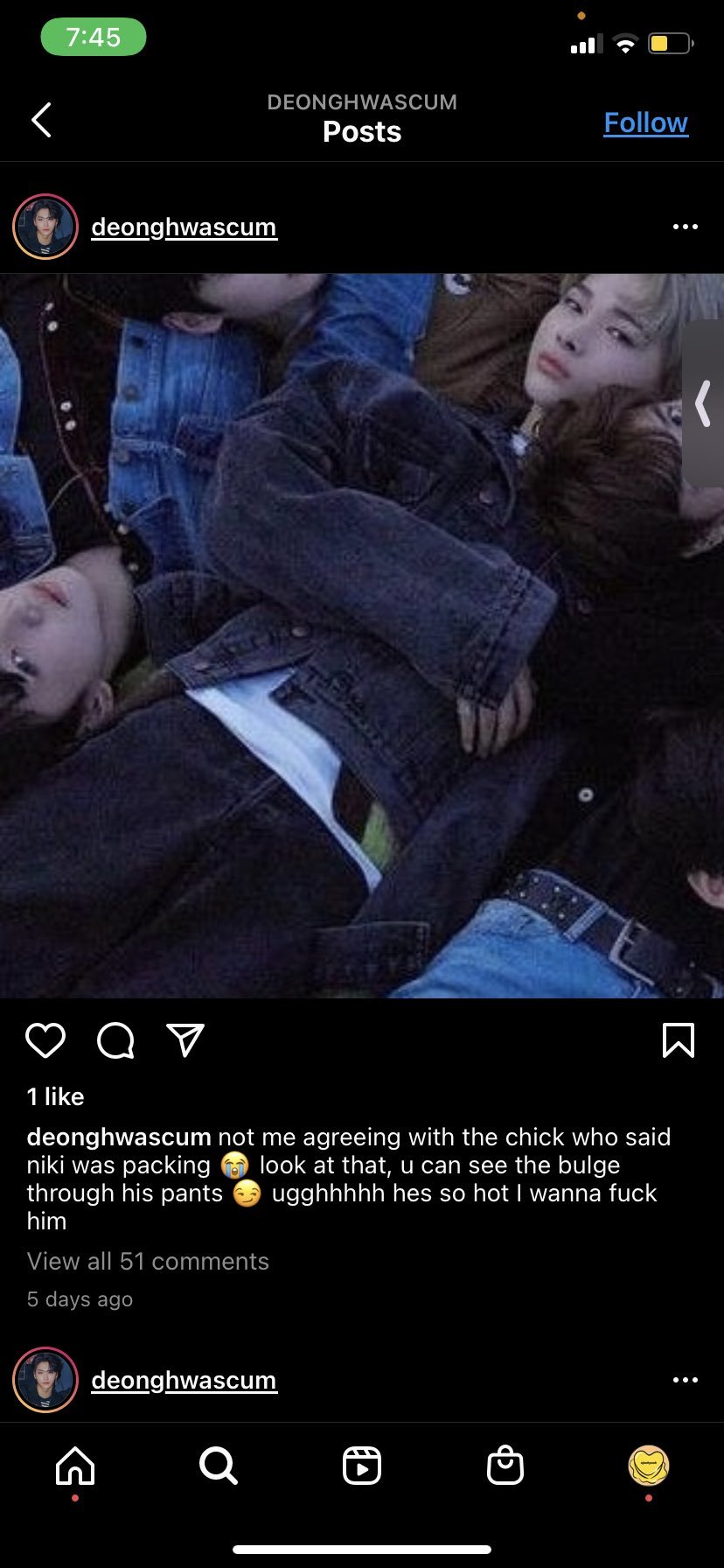Screen dimensions: 724x1568
Task: Open comments via the speech bubble icon
Action: coord(115,1040)
